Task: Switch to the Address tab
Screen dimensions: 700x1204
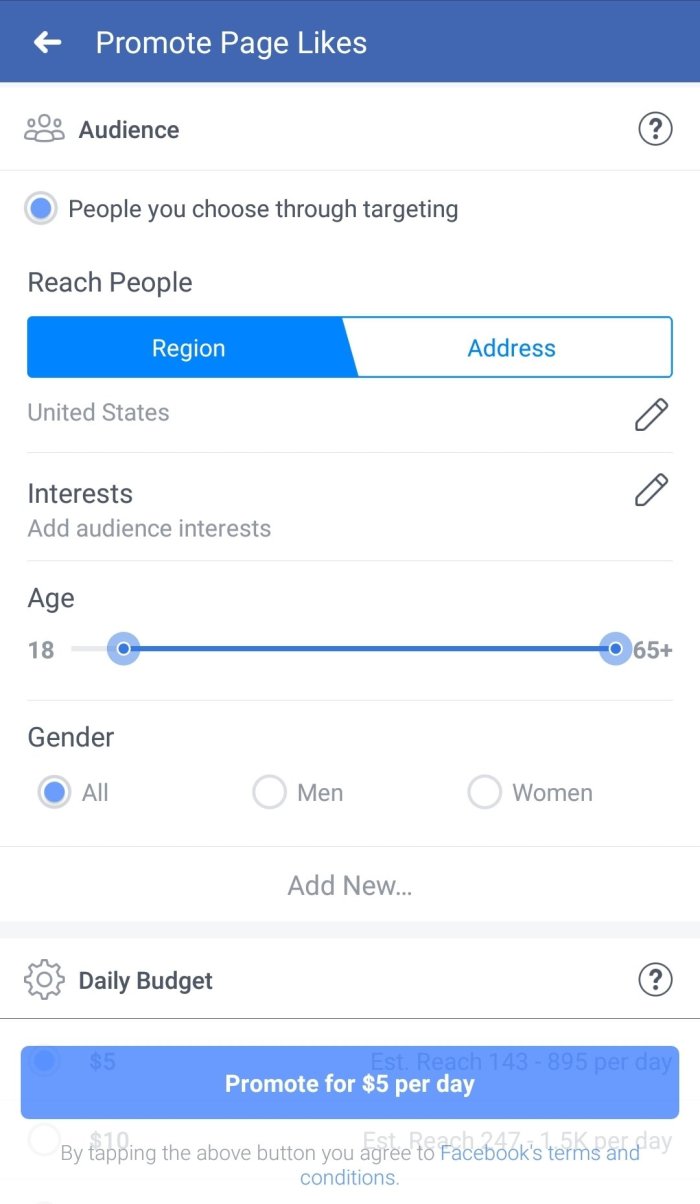Action: tap(511, 348)
